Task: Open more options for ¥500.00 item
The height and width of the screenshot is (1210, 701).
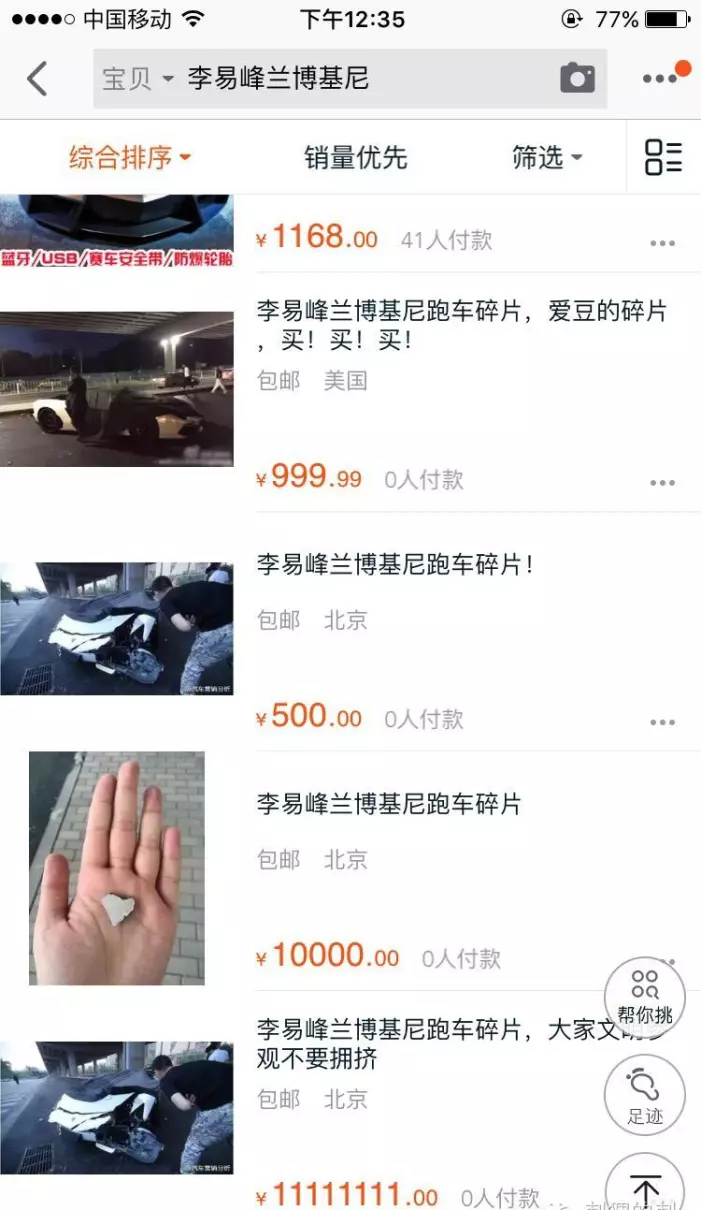Action: 662,722
